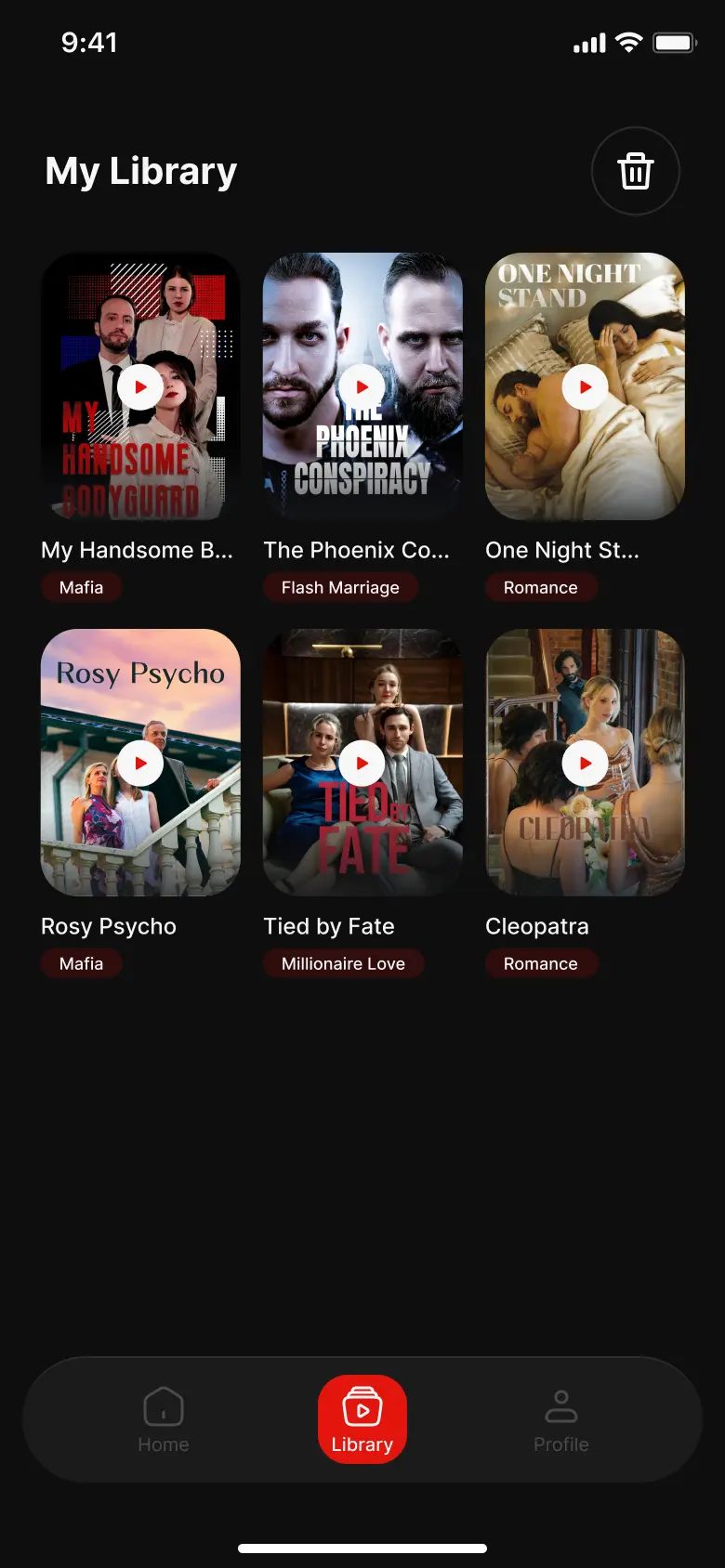Open the Cleopatra poster
This screenshot has height=1568, width=725.
point(586,763)
